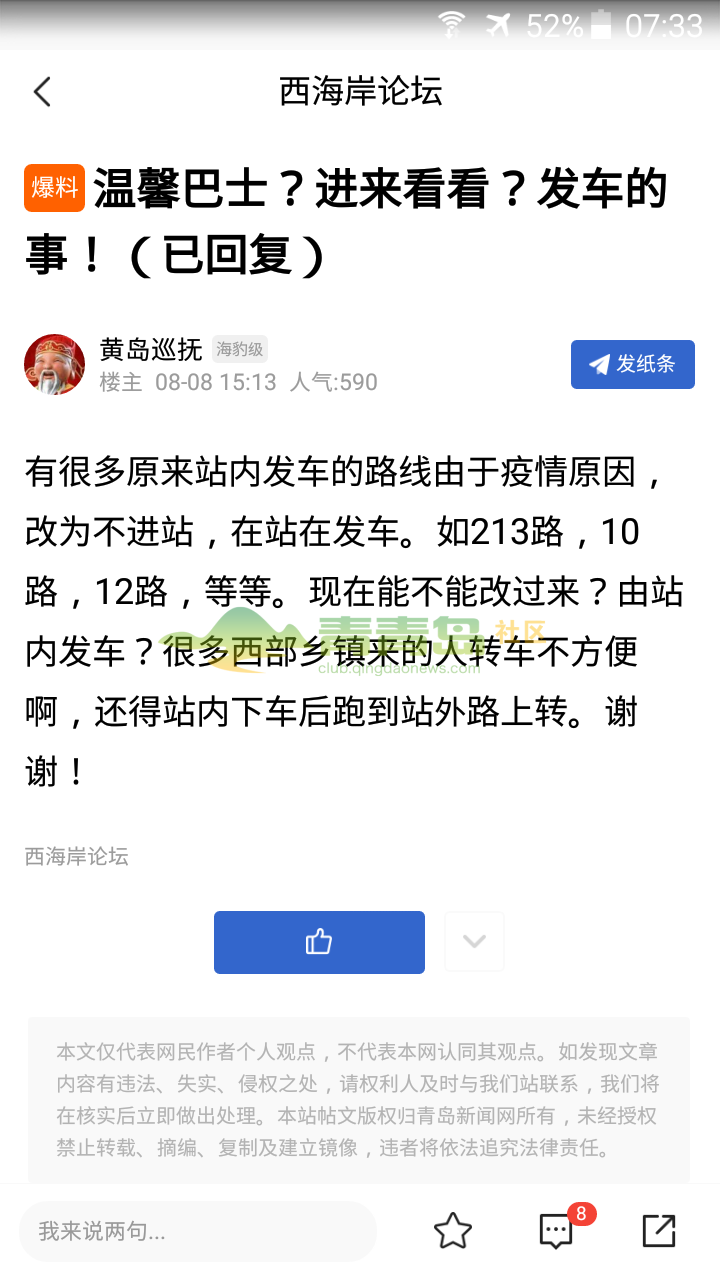Image resolution: width=720 pixels, height=1280 pixels.
Task: Open 黄岛巡抚's profile avatar
Action: pyautogui.click(x=54, y=364)
